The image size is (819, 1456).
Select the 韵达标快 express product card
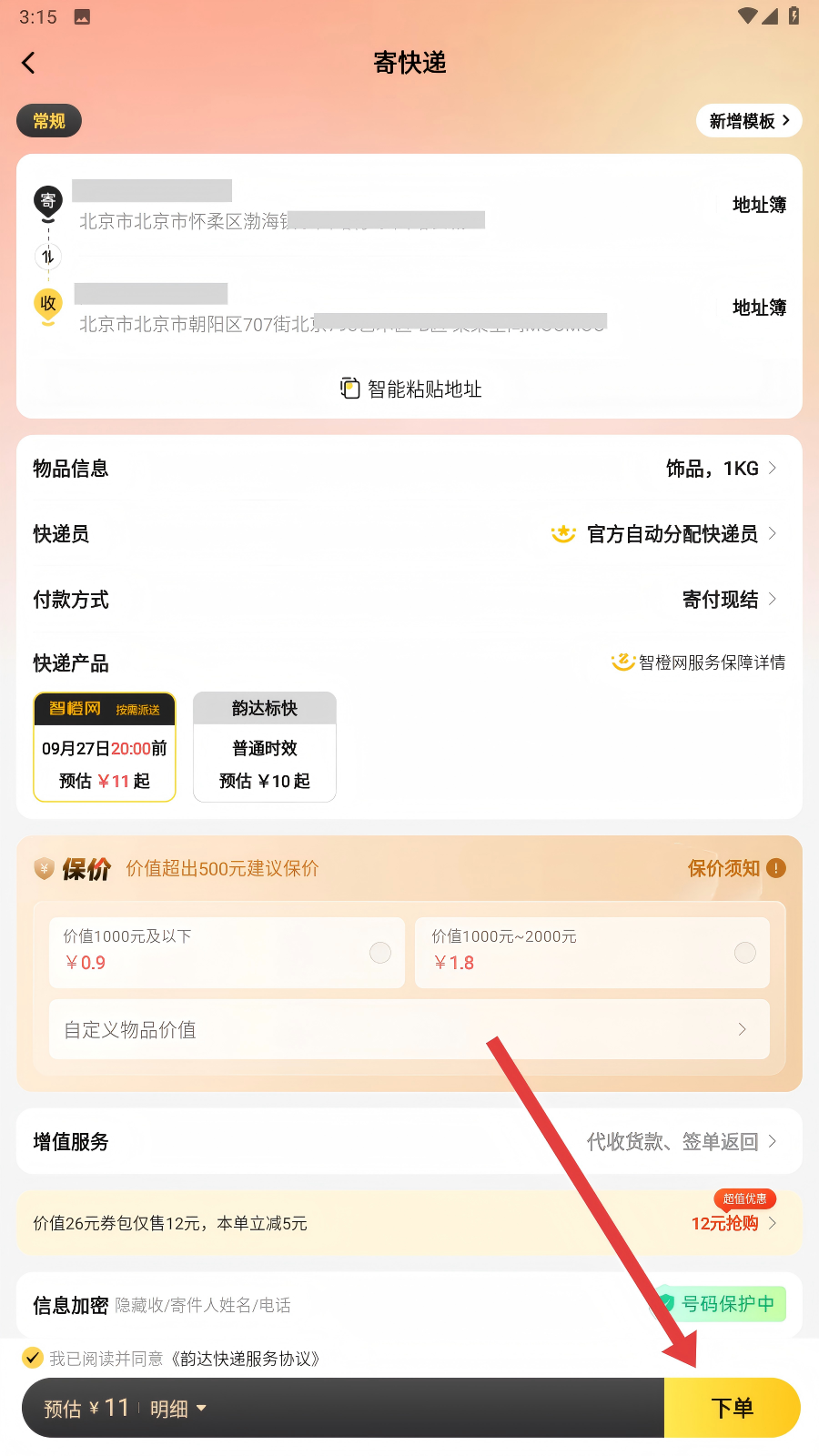click(x=265, y=747)
